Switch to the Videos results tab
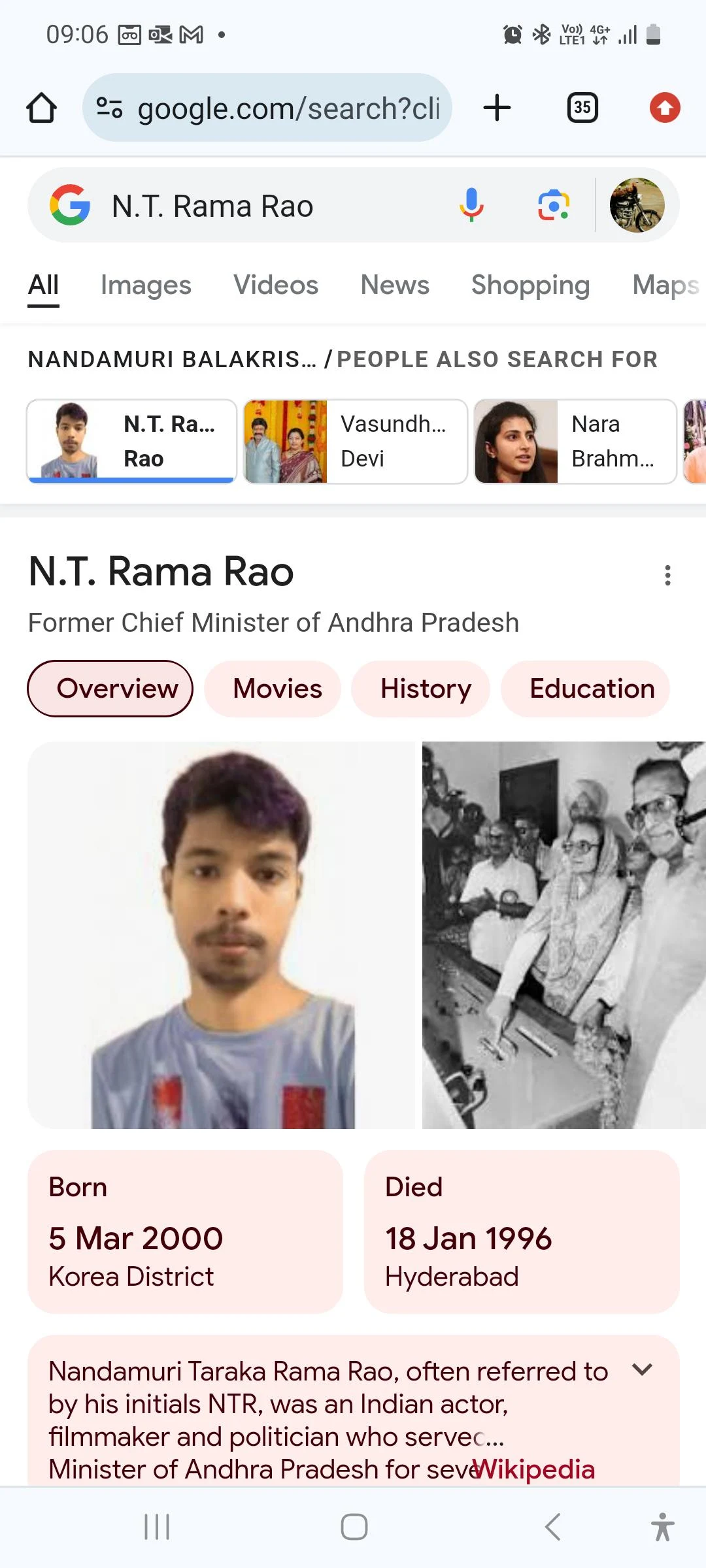This screenshot has height=1568, width=706. [276, 285]
